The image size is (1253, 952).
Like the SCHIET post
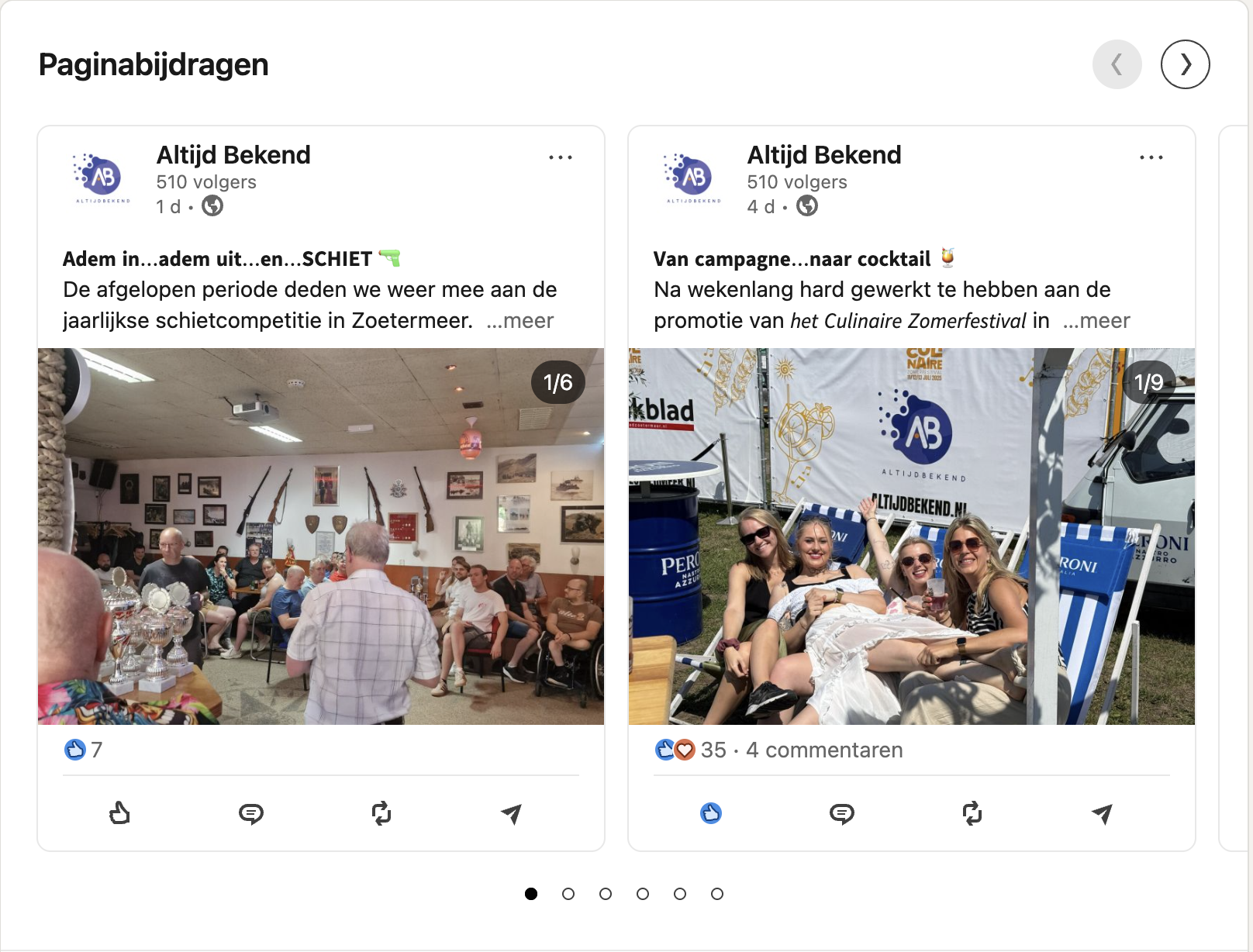(119, 813)
